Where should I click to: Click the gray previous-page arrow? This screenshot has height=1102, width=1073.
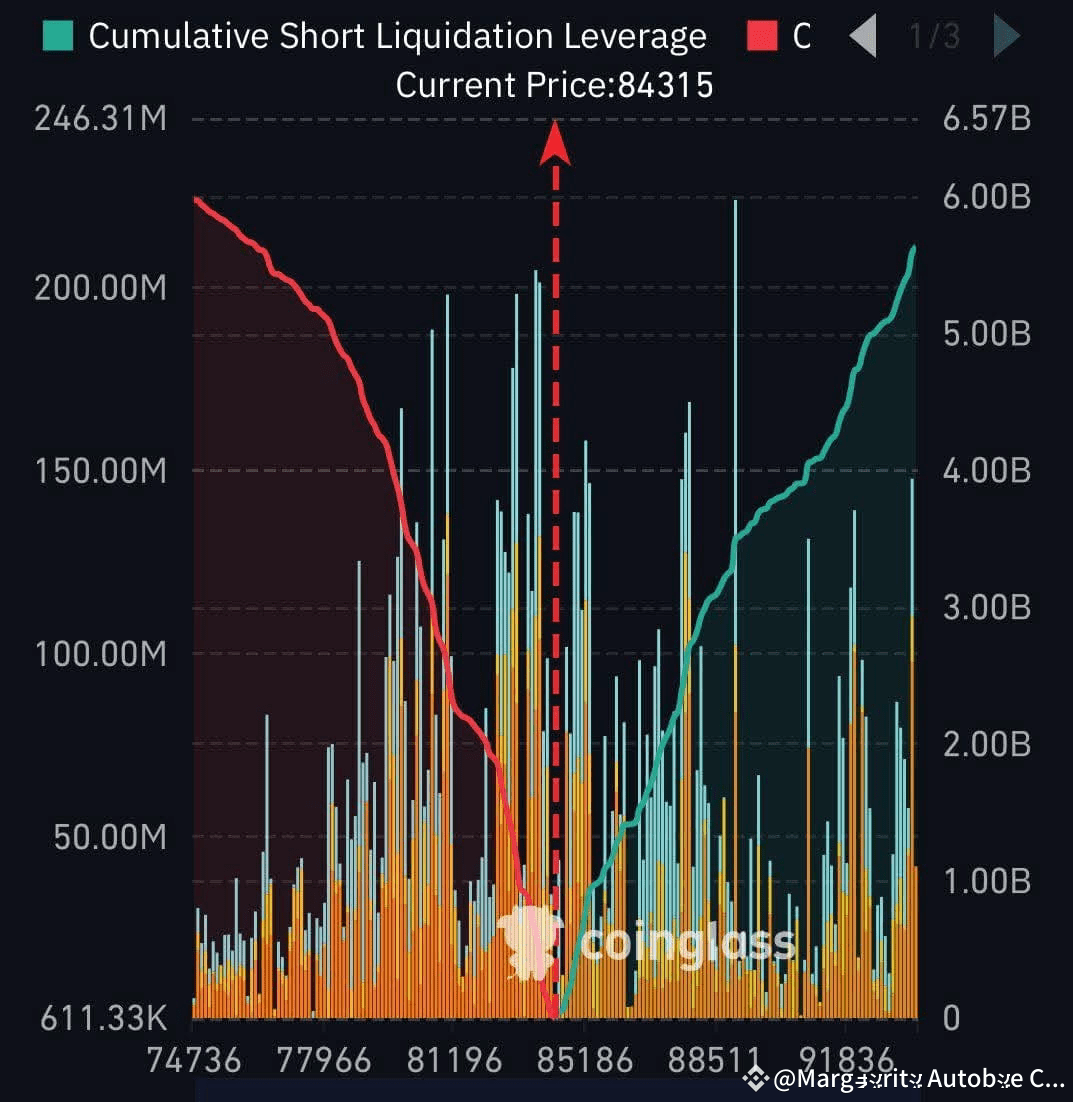click(x=862, y=36)
